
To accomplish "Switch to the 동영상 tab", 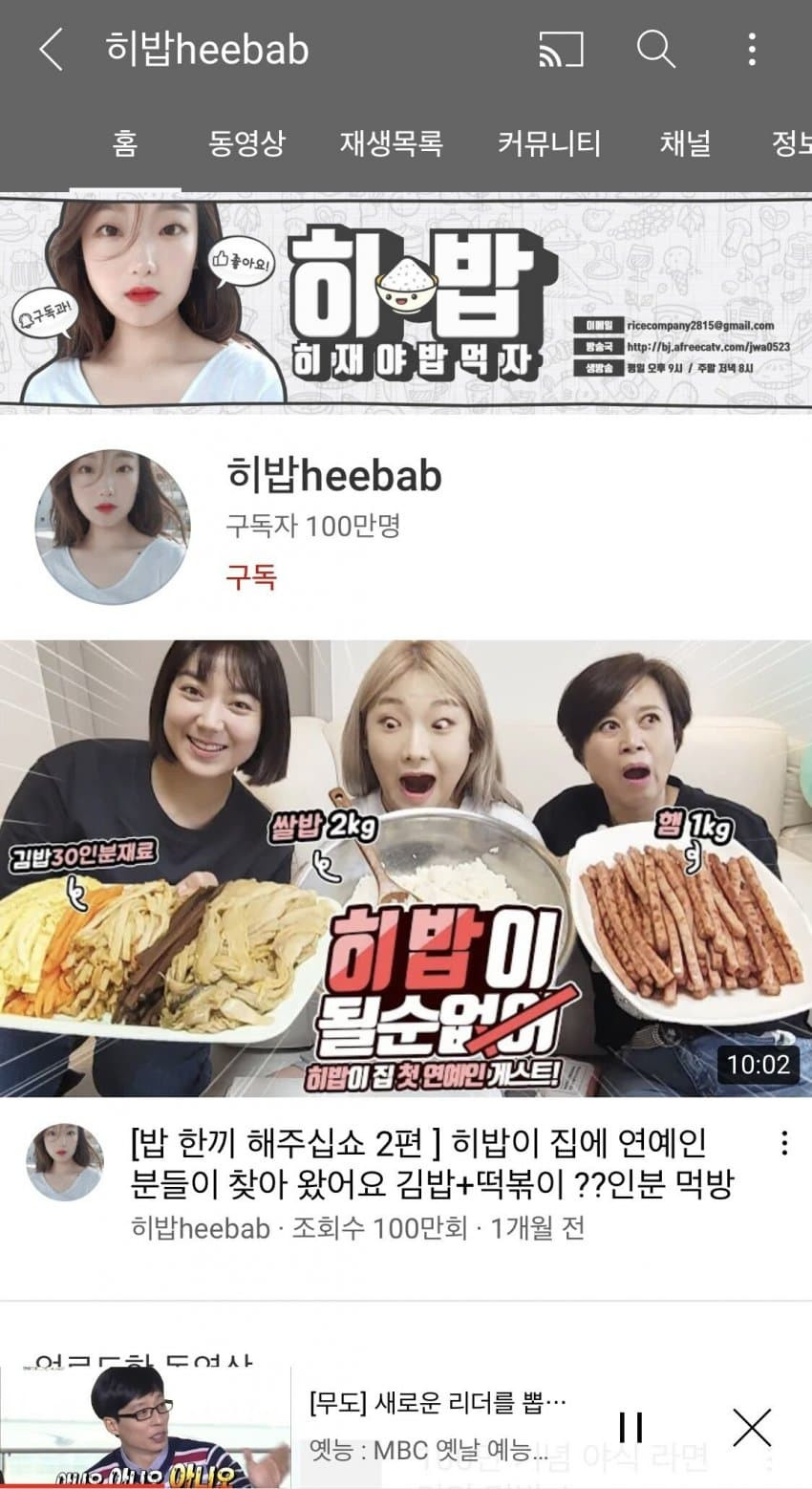I will click(246, 143).
